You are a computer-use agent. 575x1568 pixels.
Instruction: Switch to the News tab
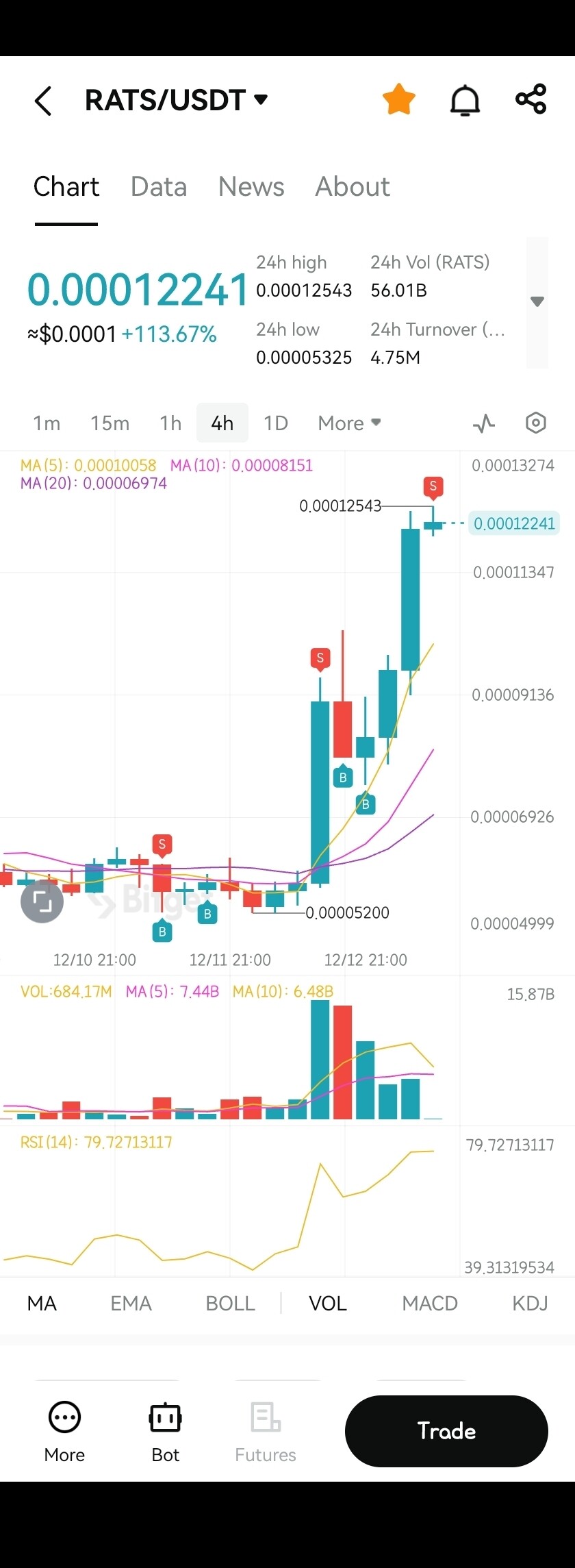point(251,186)
